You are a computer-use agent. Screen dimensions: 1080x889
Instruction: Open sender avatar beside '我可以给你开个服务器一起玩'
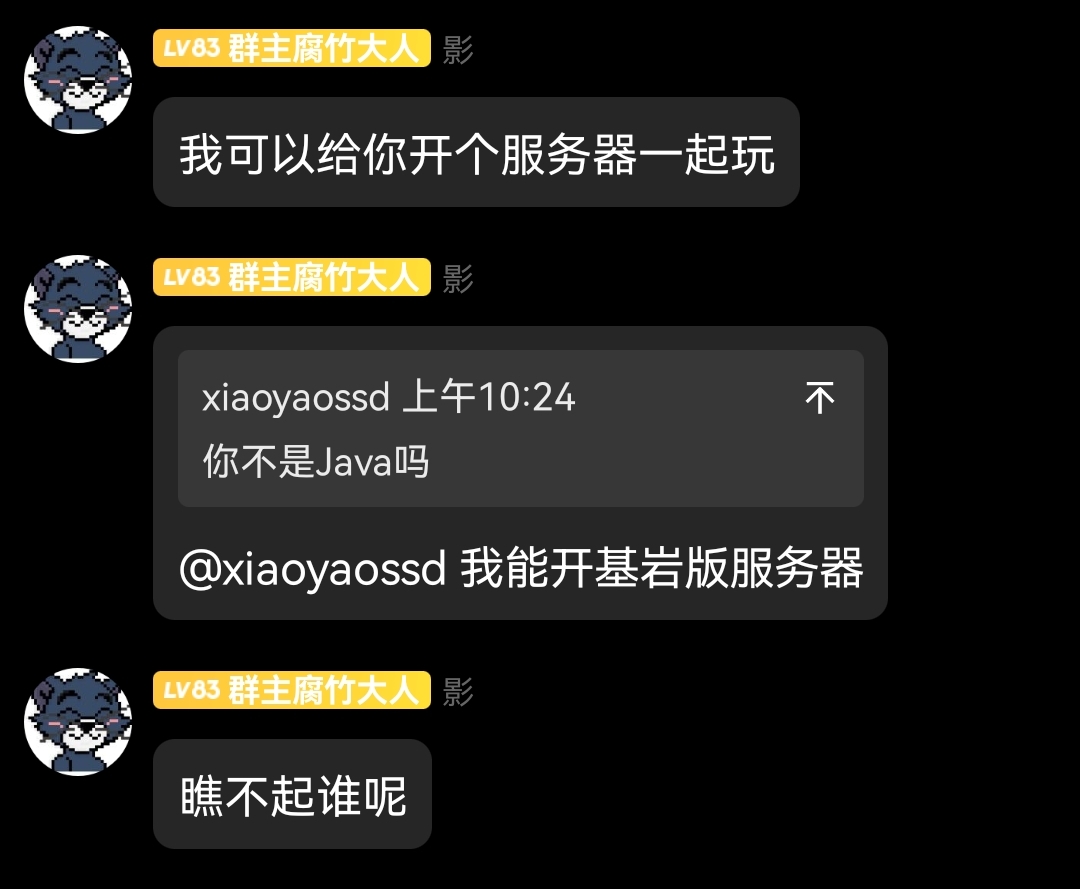[x=78, y=80]
